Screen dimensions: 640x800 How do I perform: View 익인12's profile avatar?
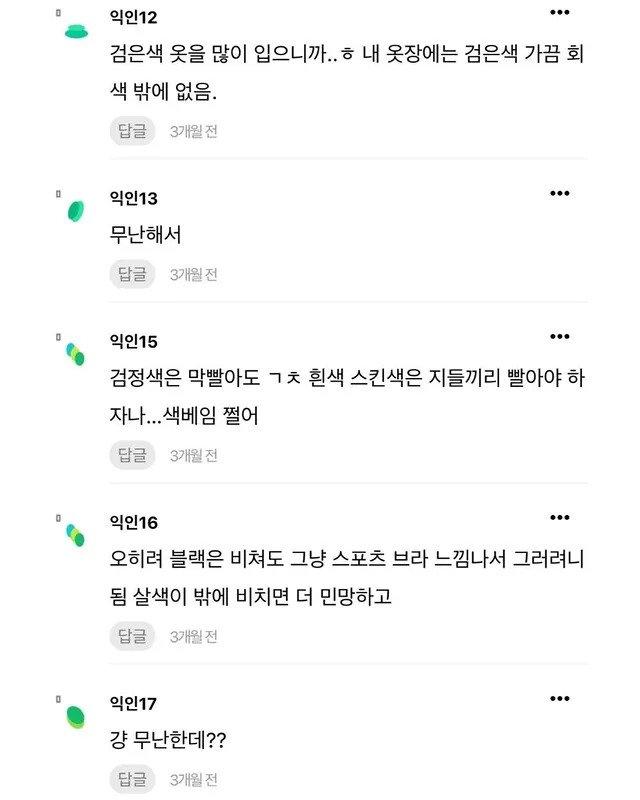pyautogui.click(x=76, y=32)
